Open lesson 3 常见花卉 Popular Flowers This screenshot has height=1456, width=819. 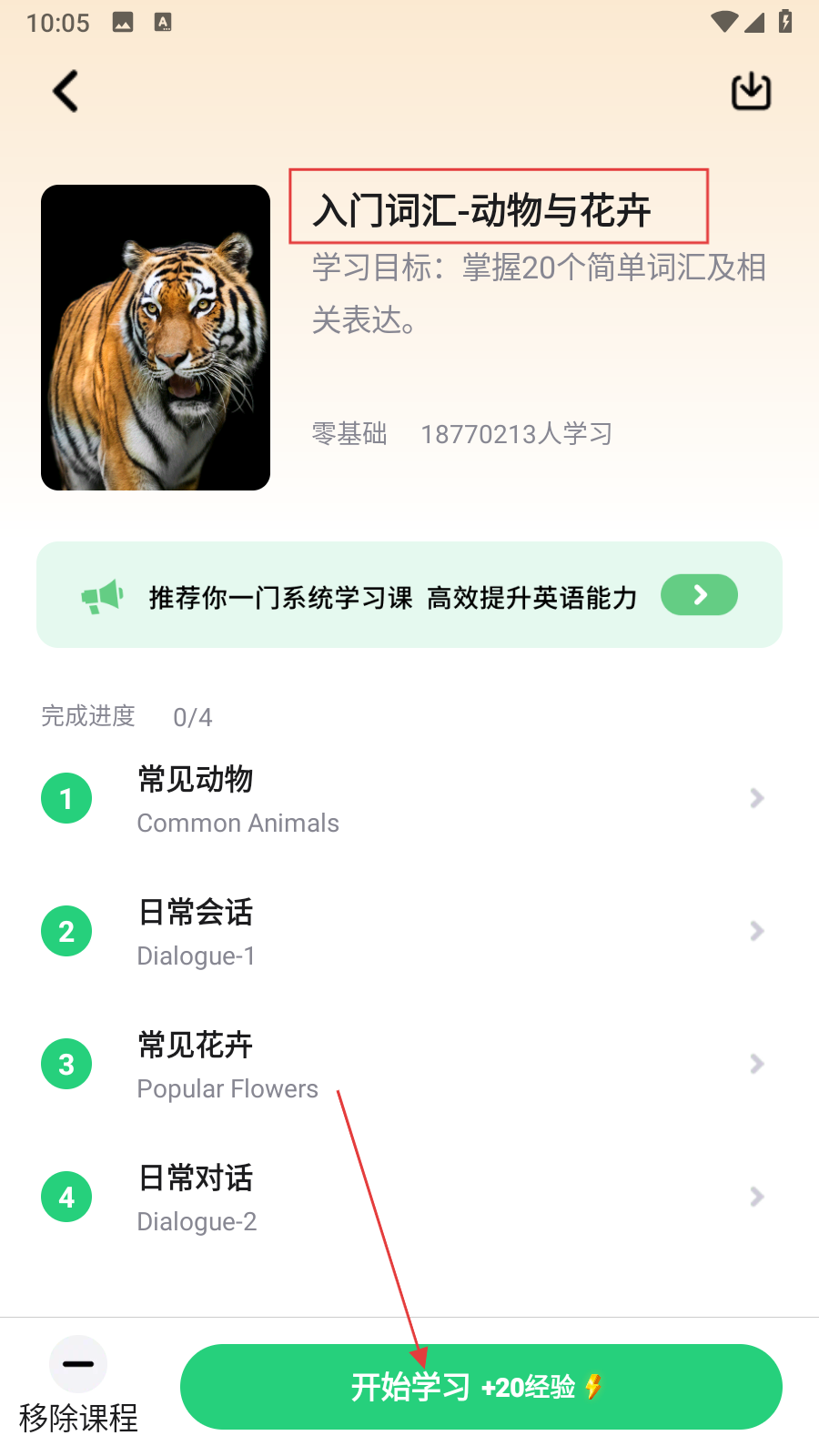409,1065
